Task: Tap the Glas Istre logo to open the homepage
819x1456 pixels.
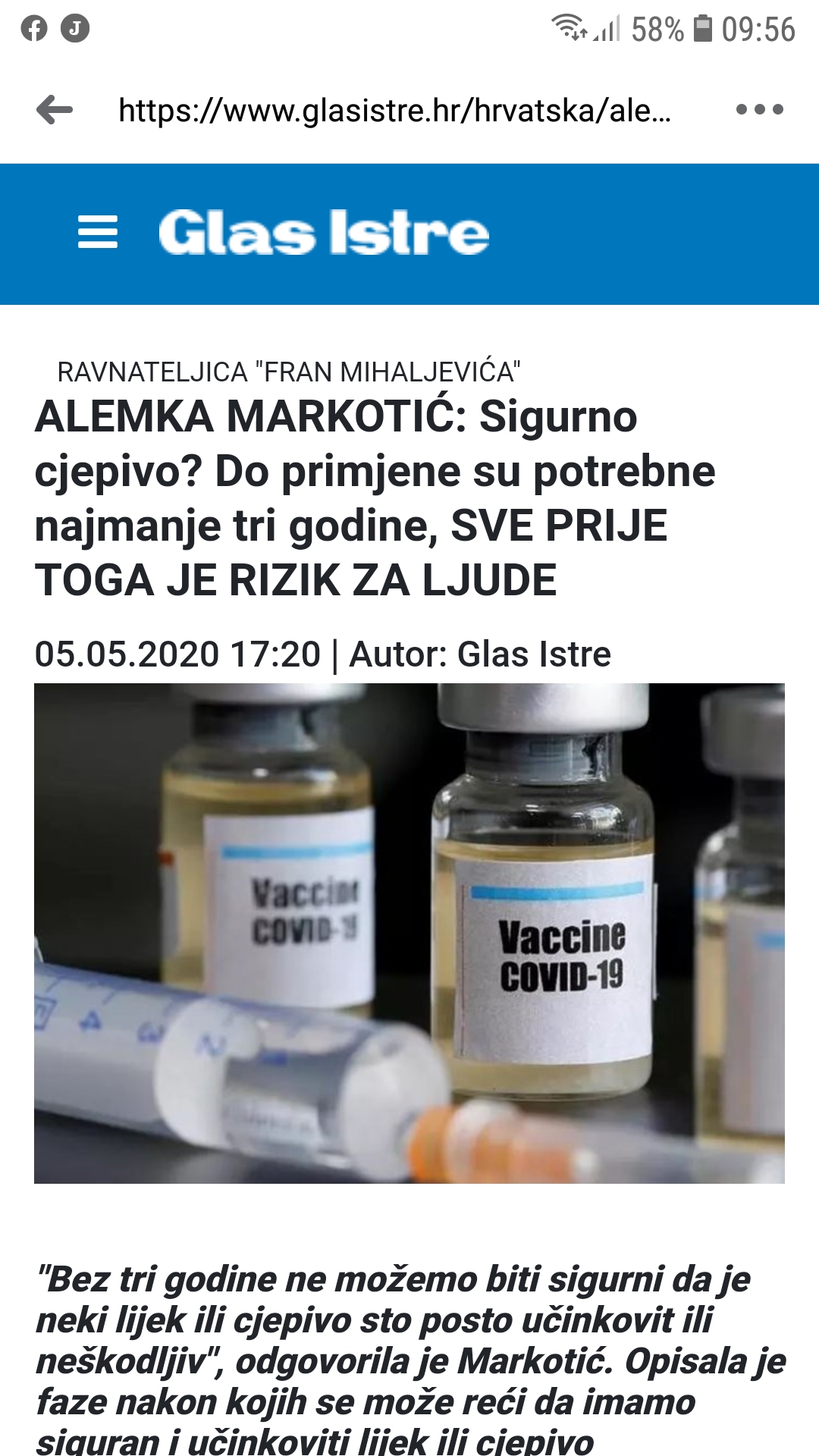Action: (324, 232)
